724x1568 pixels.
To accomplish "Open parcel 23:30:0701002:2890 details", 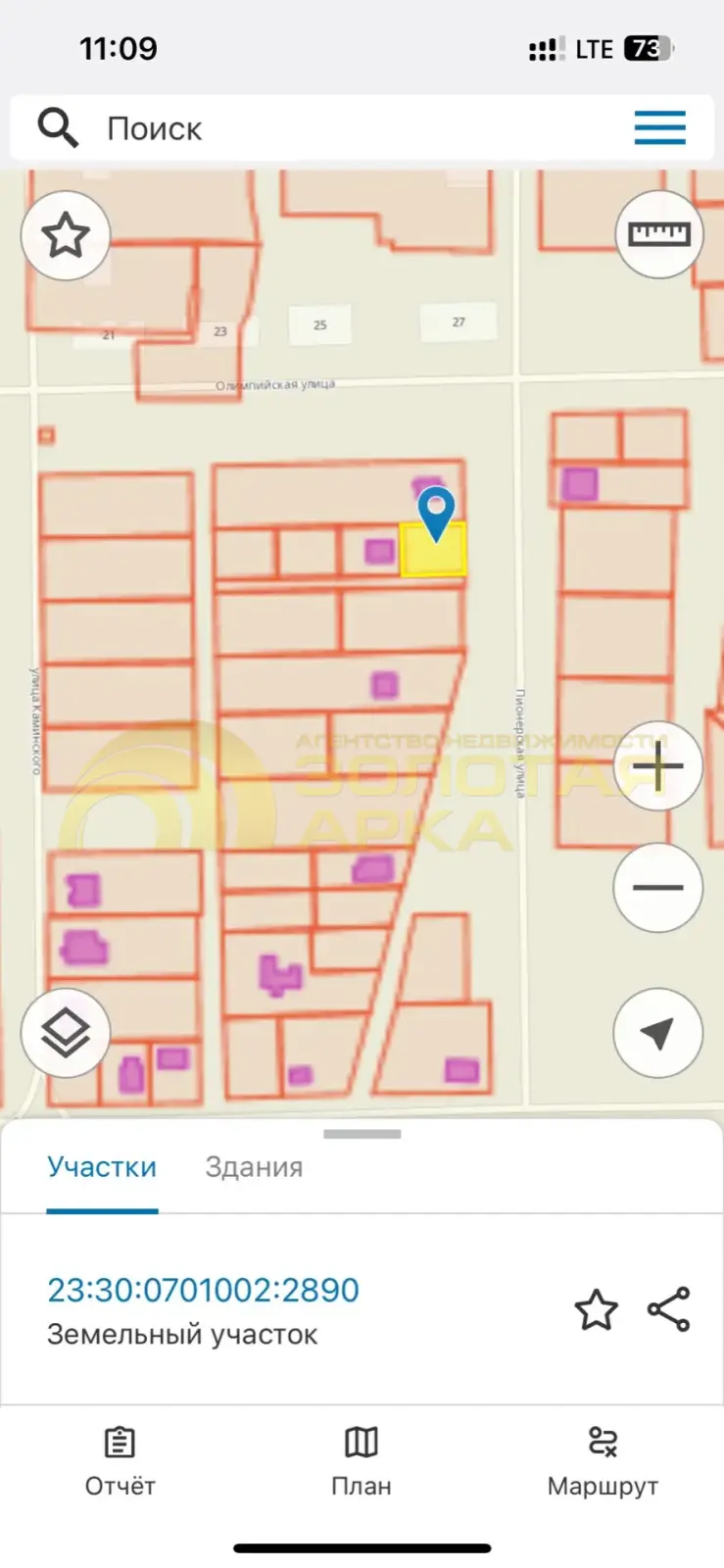I will [203, 1290].
